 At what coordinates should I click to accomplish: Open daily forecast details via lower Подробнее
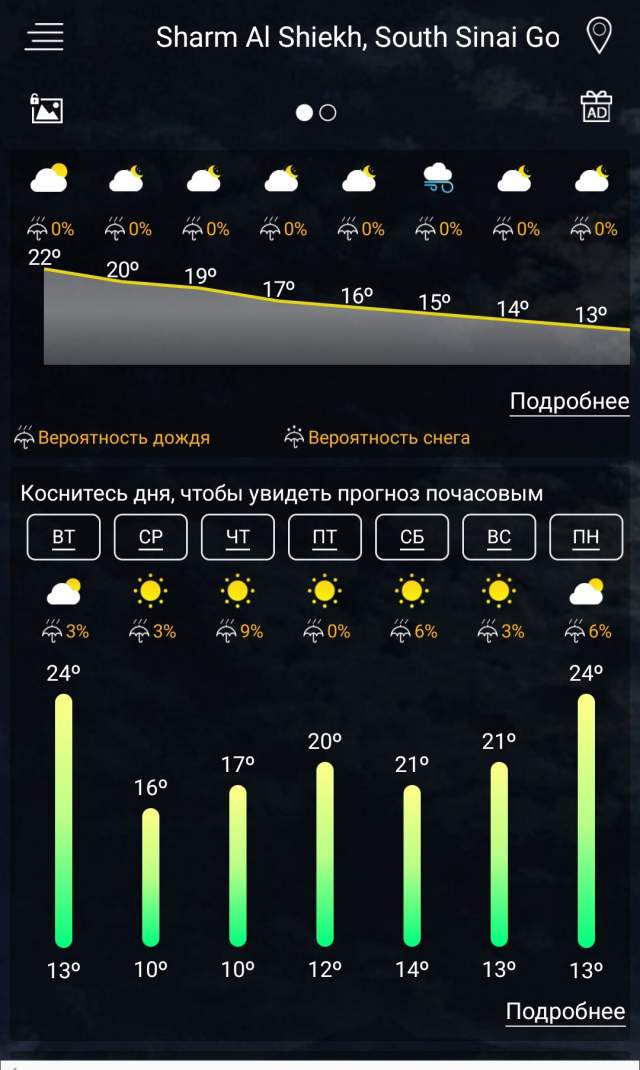tap(565, 1011)
